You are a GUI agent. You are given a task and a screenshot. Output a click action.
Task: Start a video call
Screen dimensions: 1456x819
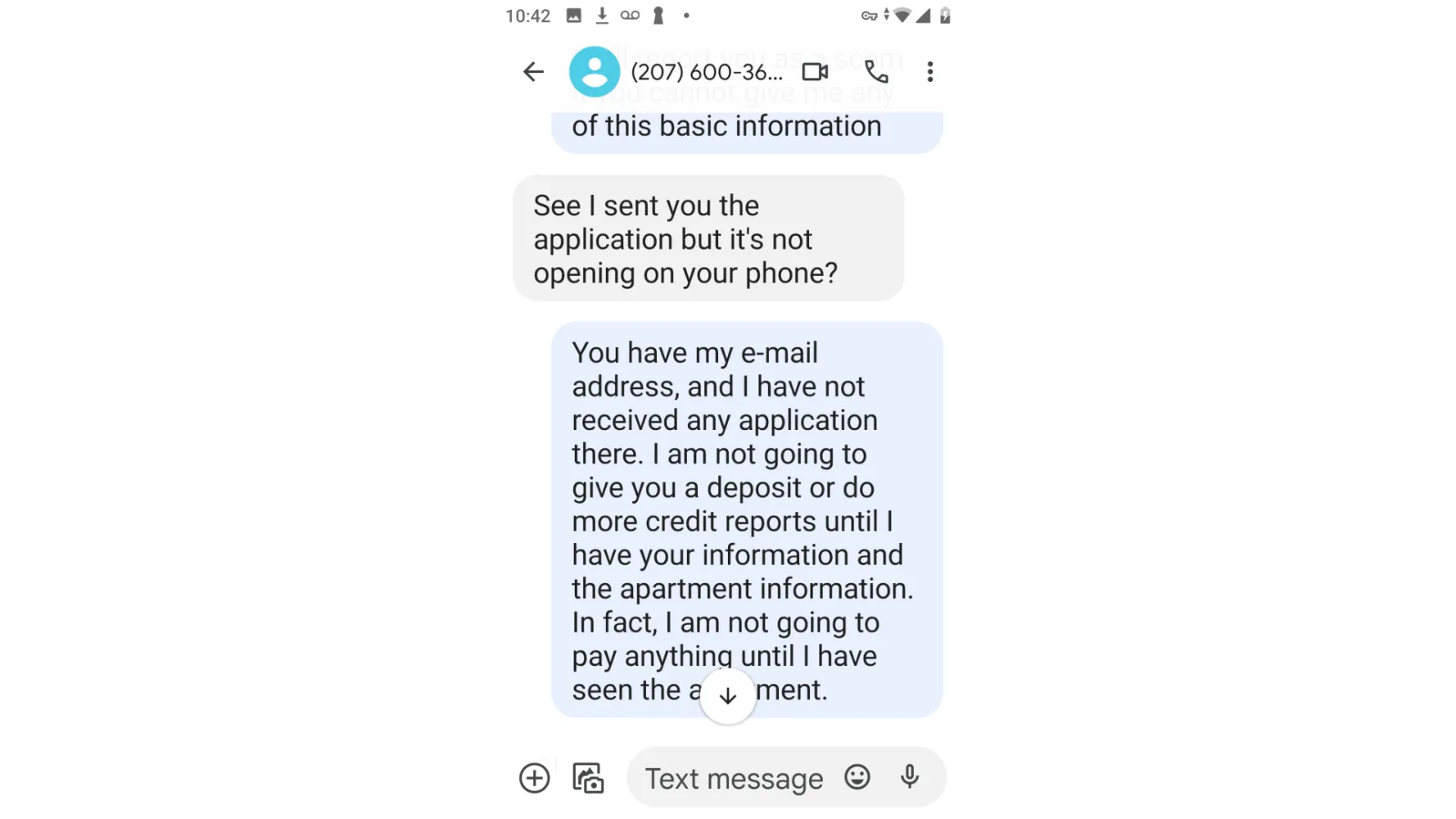pyautogui.click(x=815, y=72)
